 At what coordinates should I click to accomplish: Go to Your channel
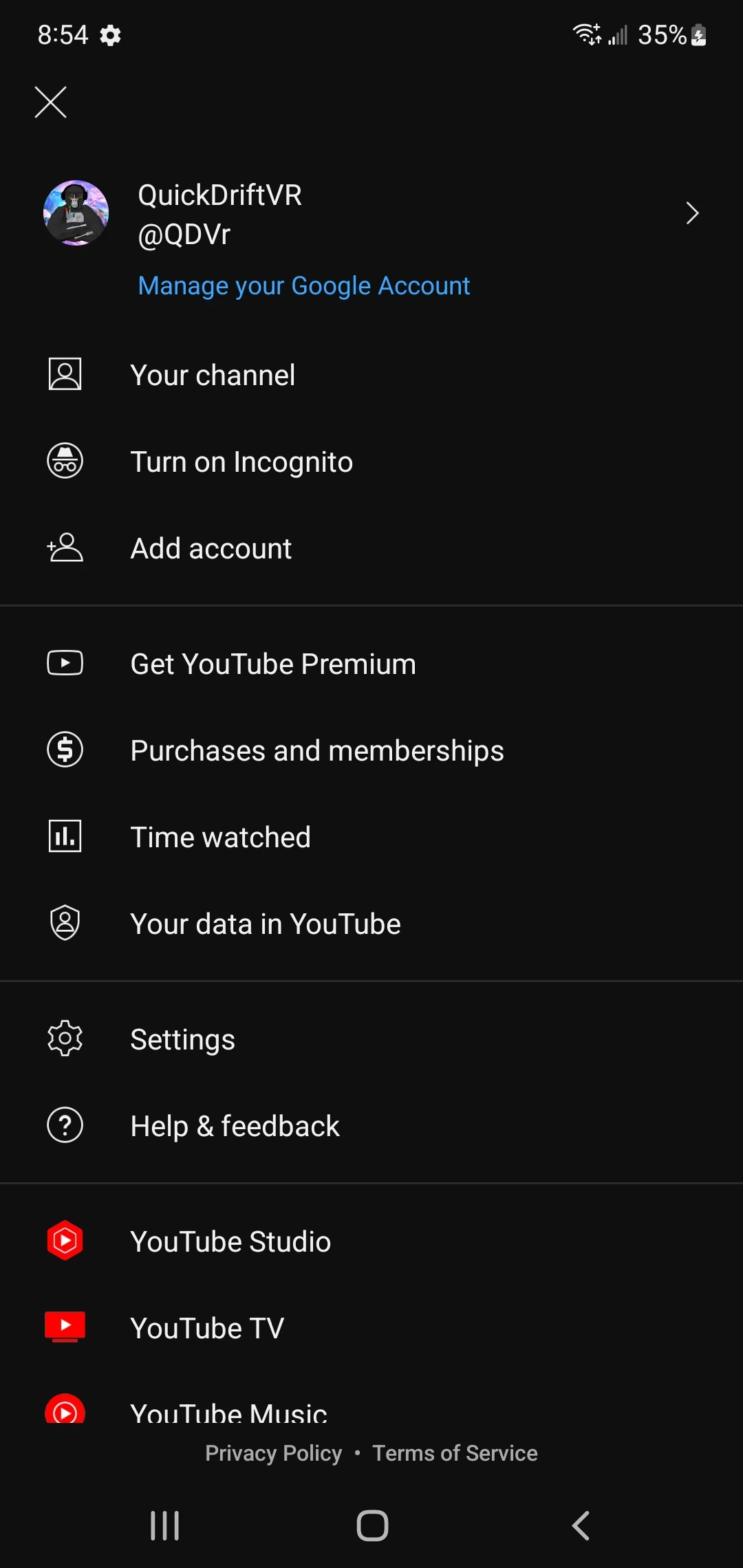pyautogui.click(x=213, y=375)
